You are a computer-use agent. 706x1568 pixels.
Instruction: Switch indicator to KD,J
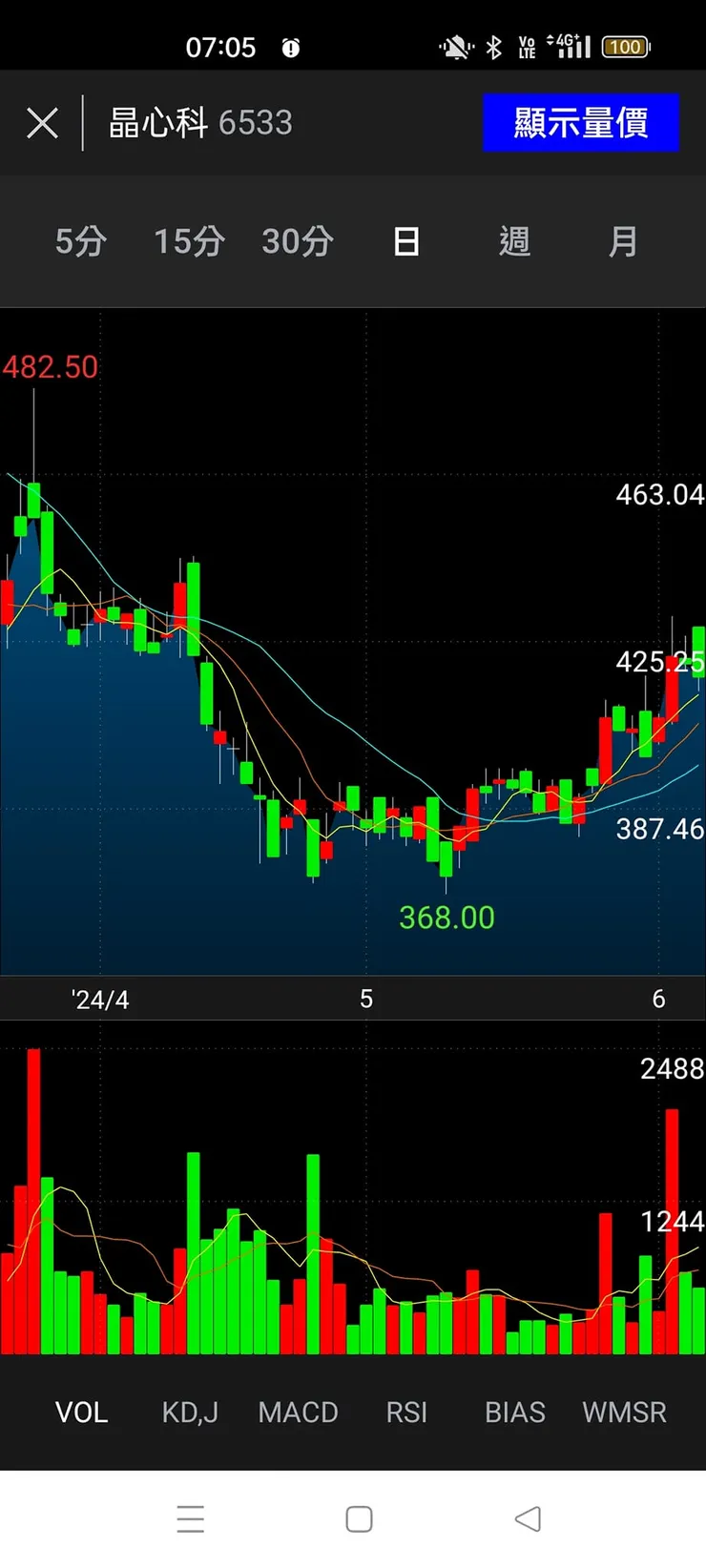click(x=190, y=1412)
